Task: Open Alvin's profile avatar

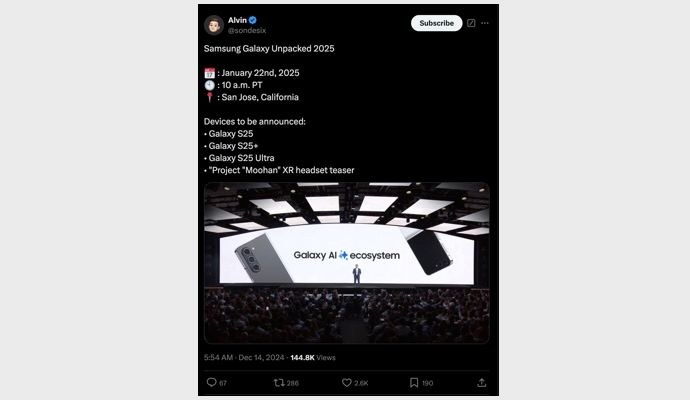Action: [x=214, y=25]
